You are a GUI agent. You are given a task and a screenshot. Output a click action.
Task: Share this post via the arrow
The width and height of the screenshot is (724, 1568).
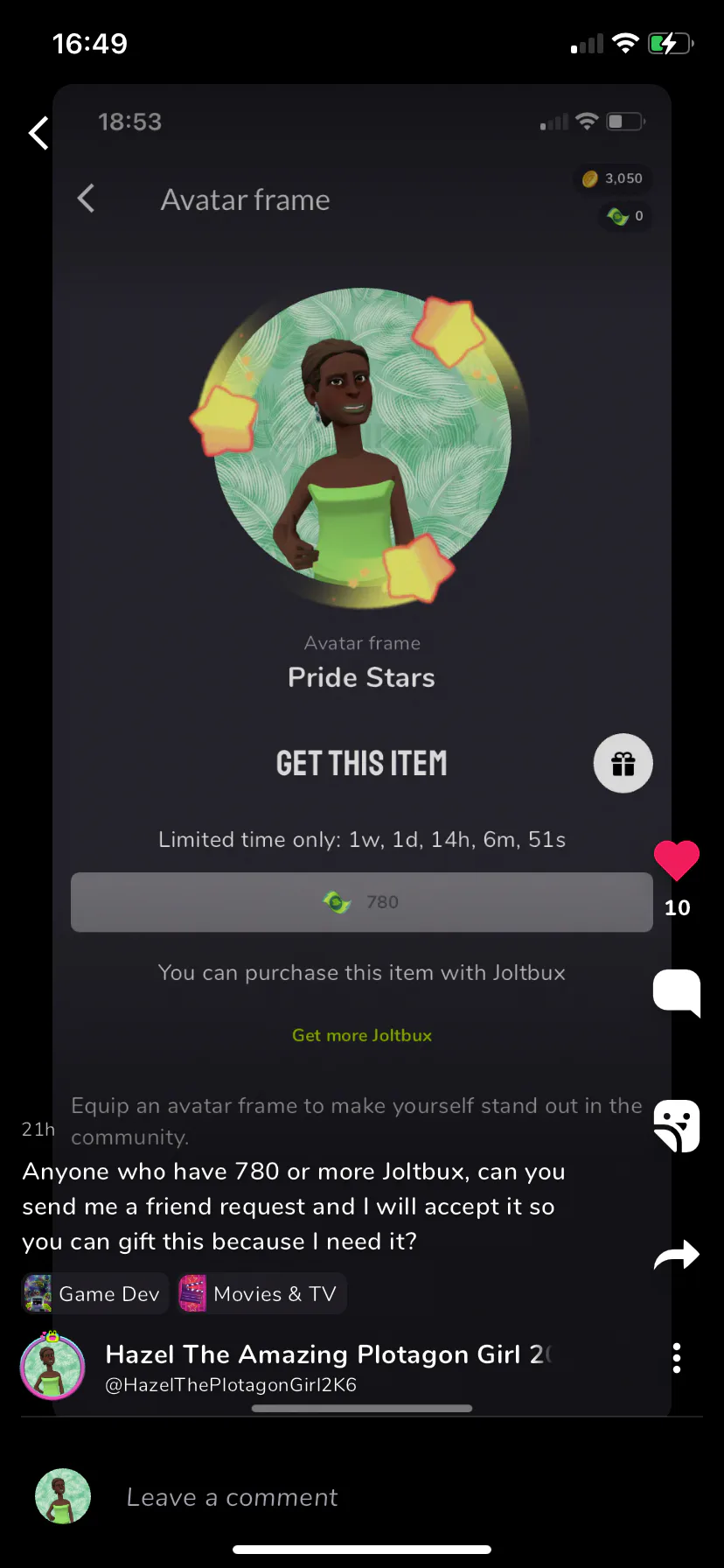(677, 1255)
